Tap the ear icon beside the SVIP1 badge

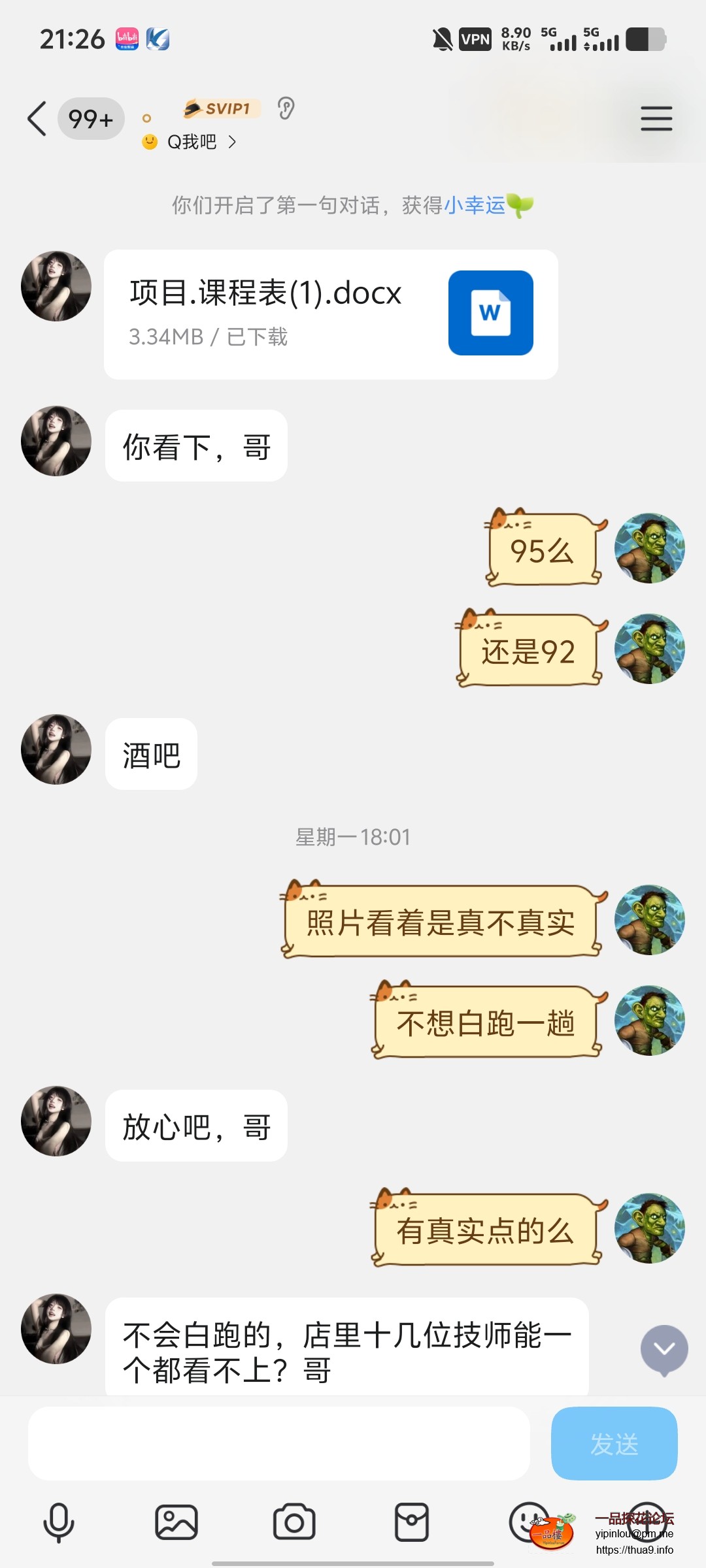(286, 108)
